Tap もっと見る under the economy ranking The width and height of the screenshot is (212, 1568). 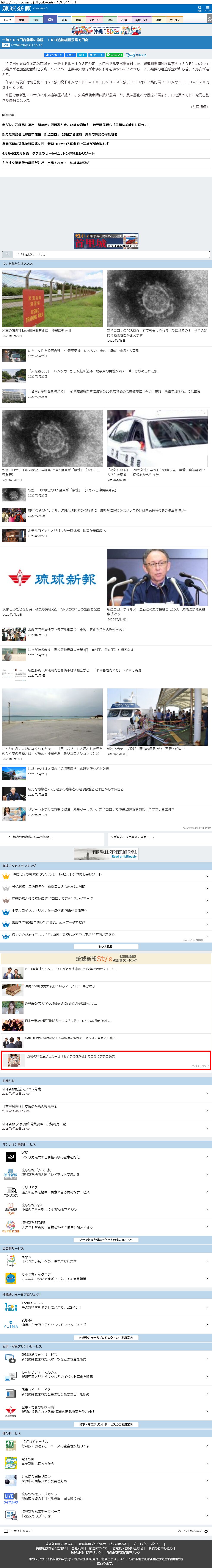pyautogui.click(x=106, y=947)
